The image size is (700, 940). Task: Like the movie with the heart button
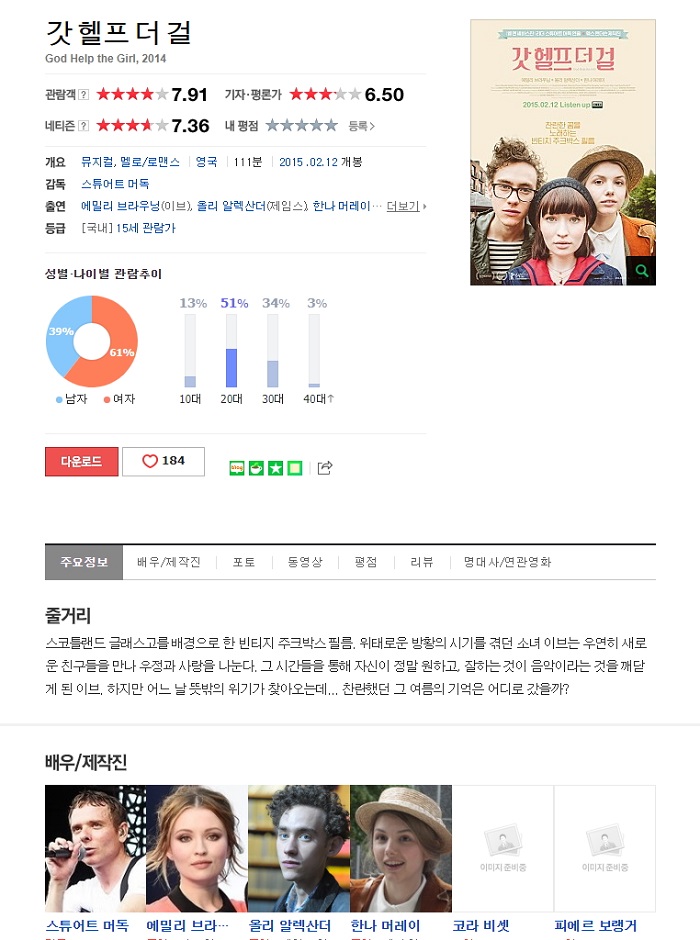point(163,461)
